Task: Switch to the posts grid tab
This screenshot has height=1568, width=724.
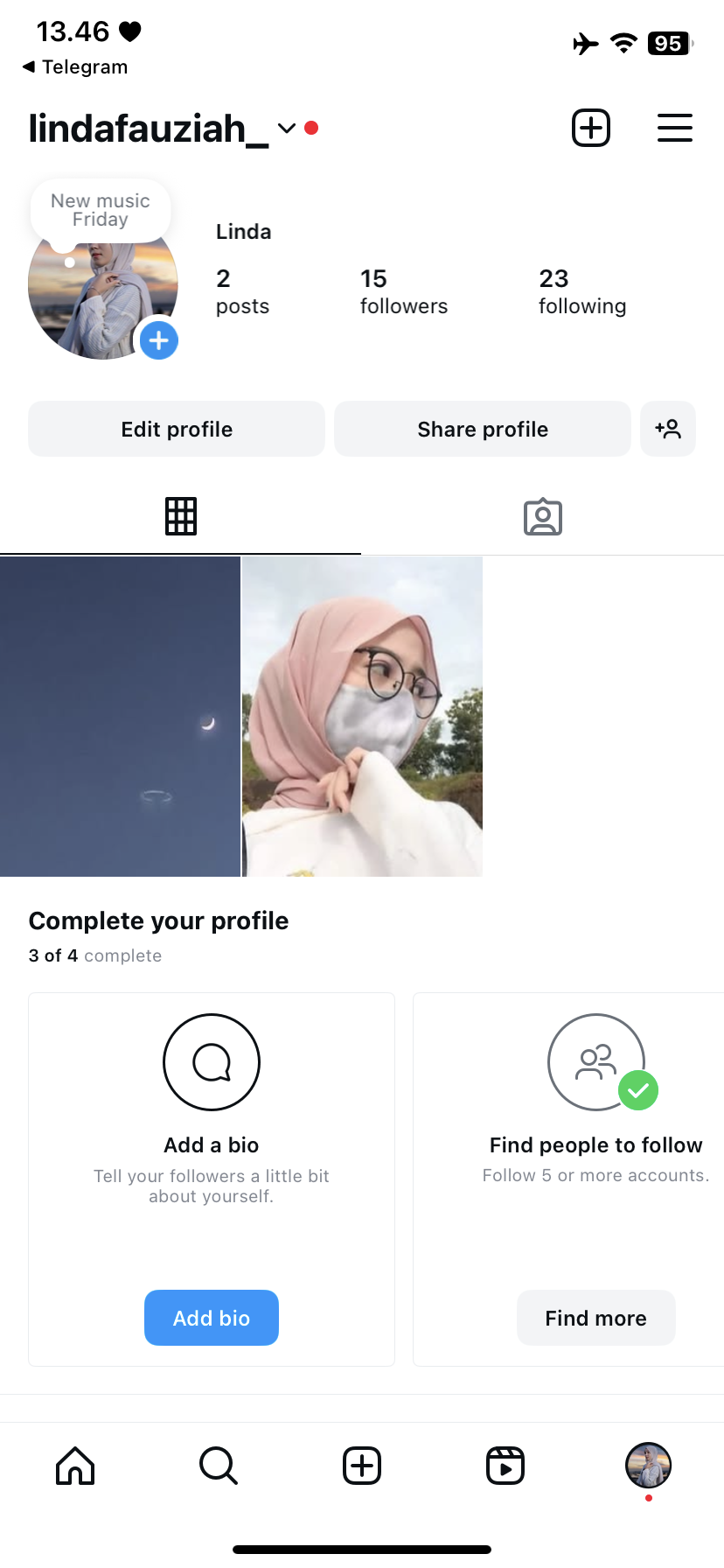Action: [181, 516]
